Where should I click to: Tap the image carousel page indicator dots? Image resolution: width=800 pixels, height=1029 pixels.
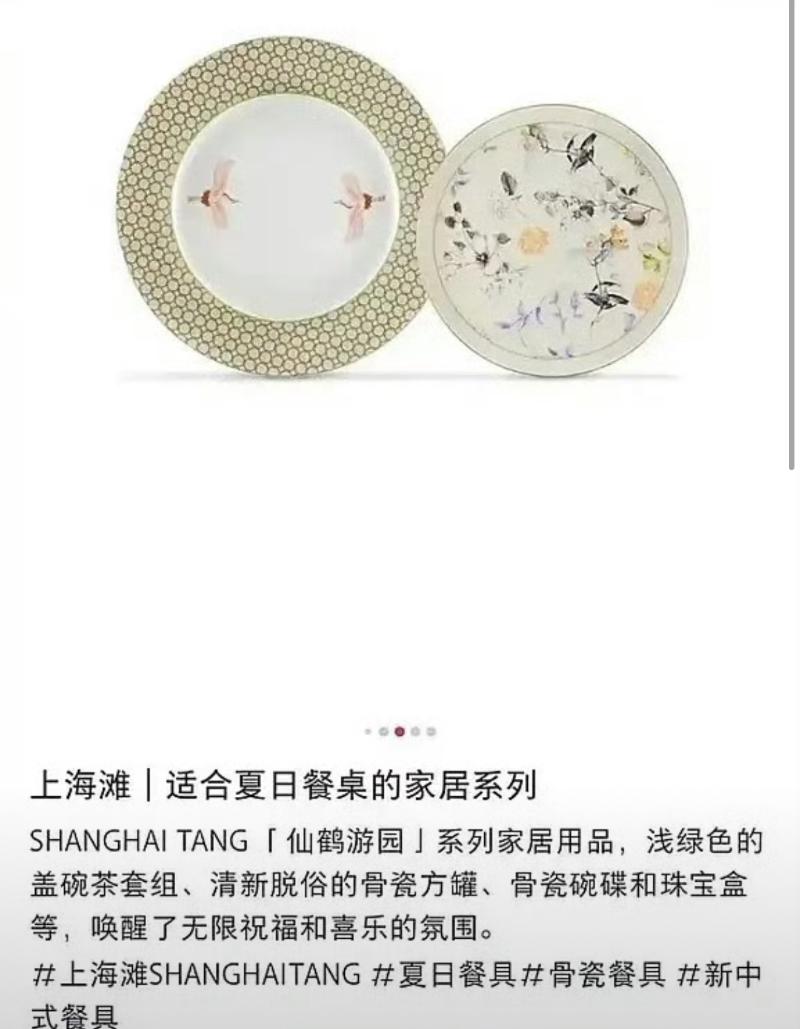point(400,731)
